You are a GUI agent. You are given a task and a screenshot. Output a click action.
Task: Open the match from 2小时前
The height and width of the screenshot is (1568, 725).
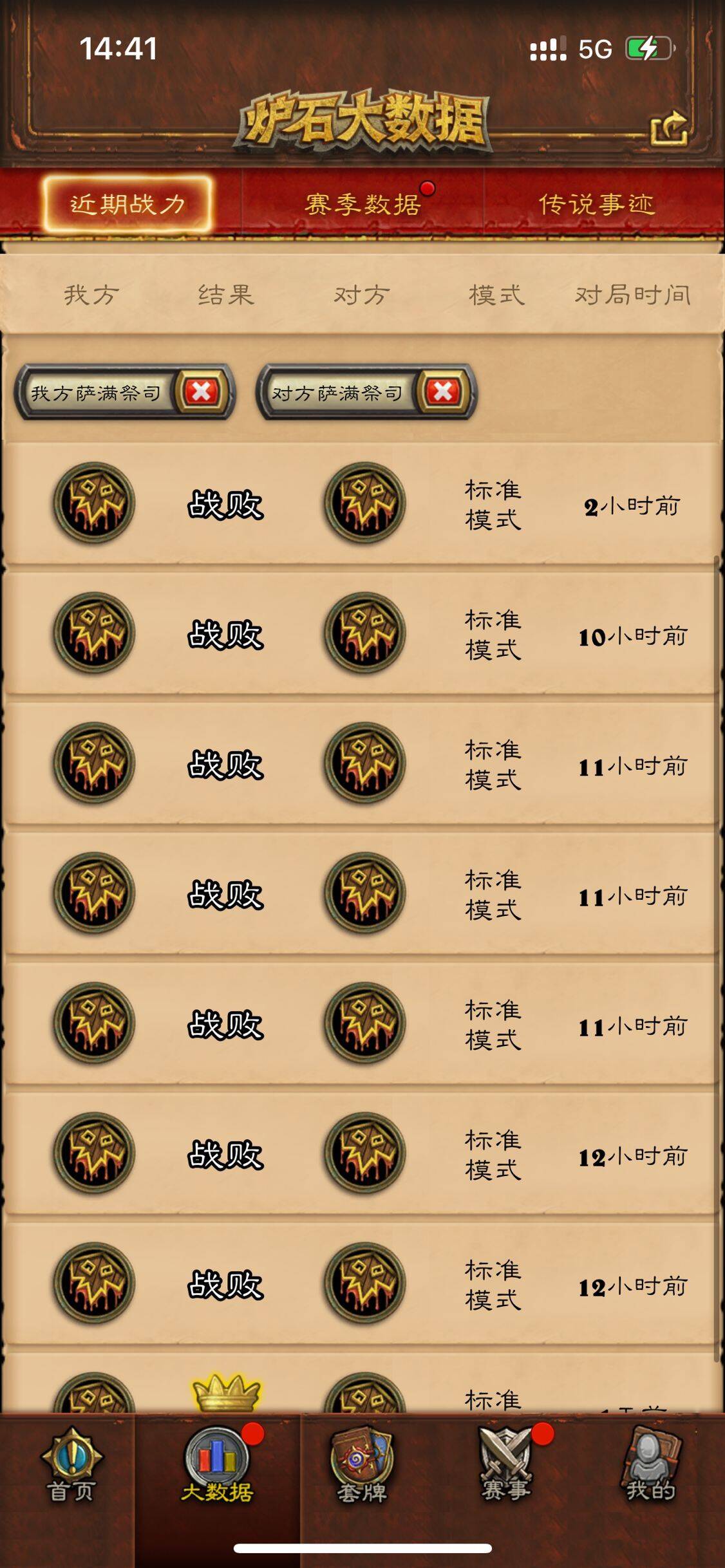362,503
